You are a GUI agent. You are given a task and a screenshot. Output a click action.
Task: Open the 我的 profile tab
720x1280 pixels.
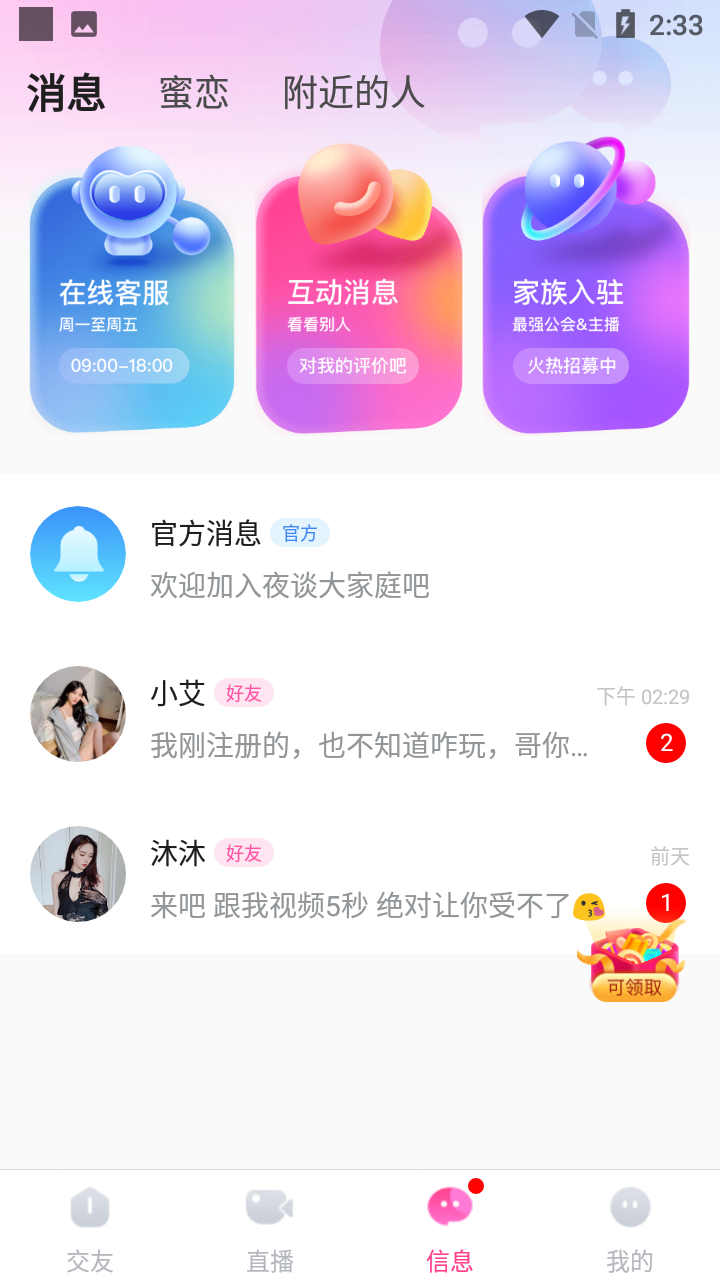(x=630, y=1226)
